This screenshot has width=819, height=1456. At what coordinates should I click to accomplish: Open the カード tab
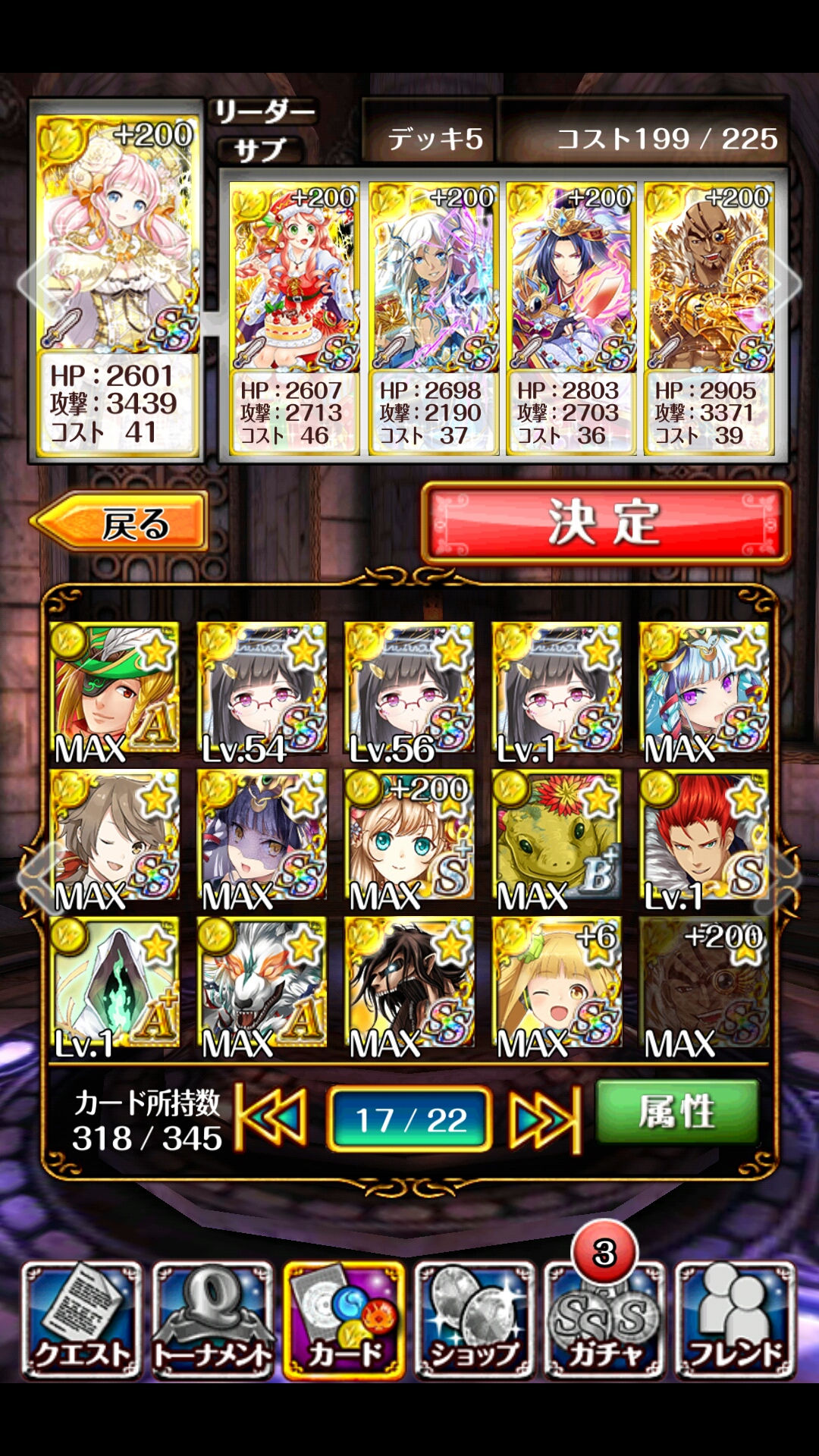coord(344,1319)
